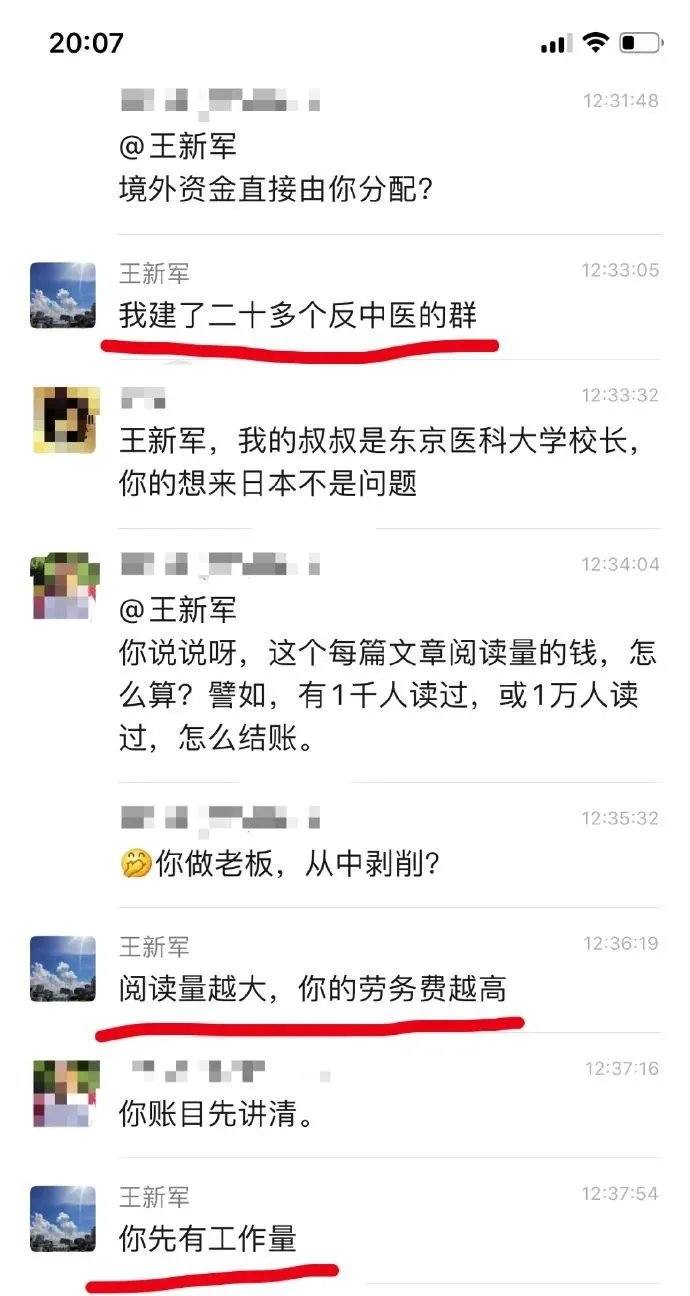Screen dimensions: 690x1296
Task: Tap 王新军's avatar beside the 你先有工作量 message
Action: (x=64, y=1218)
